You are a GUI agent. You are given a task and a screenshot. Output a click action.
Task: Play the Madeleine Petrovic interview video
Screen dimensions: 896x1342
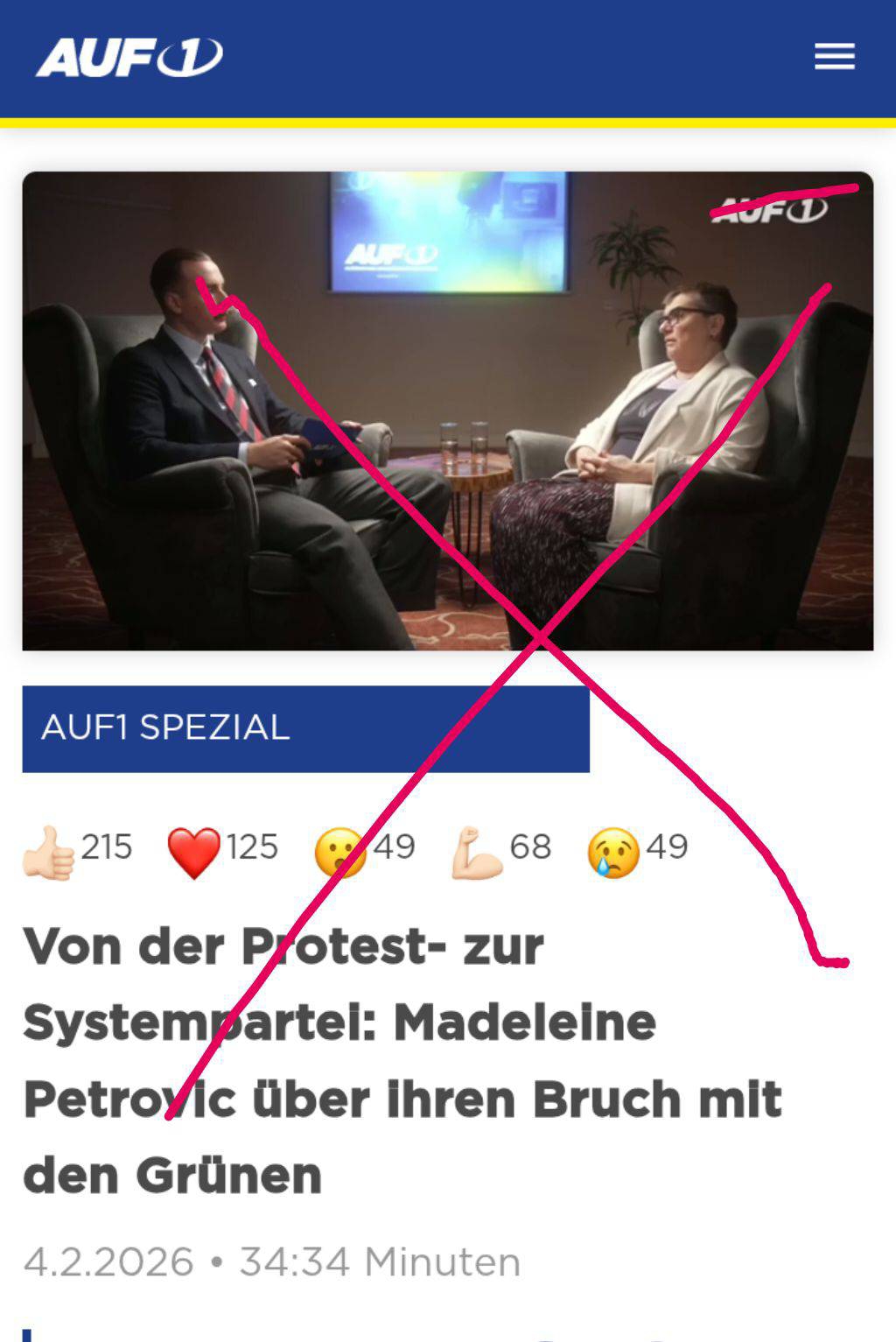(x=447, y=411)
